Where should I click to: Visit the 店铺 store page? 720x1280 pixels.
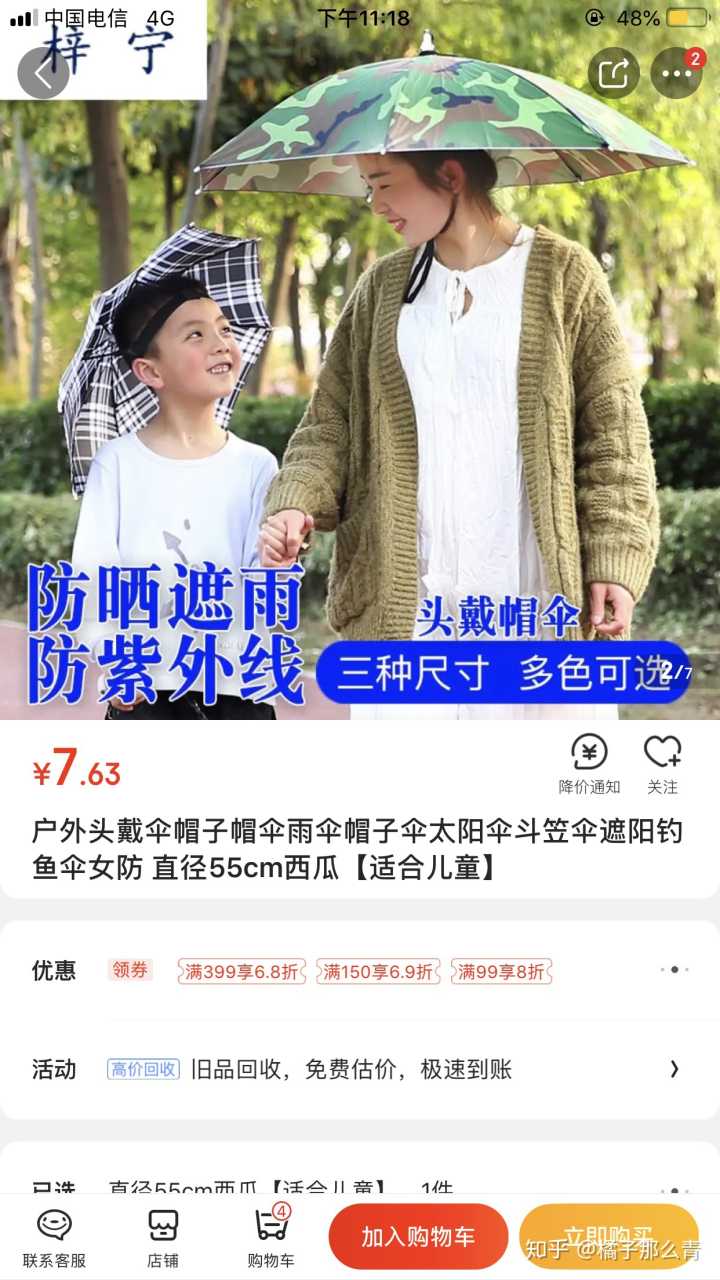tap(163, 1237)
